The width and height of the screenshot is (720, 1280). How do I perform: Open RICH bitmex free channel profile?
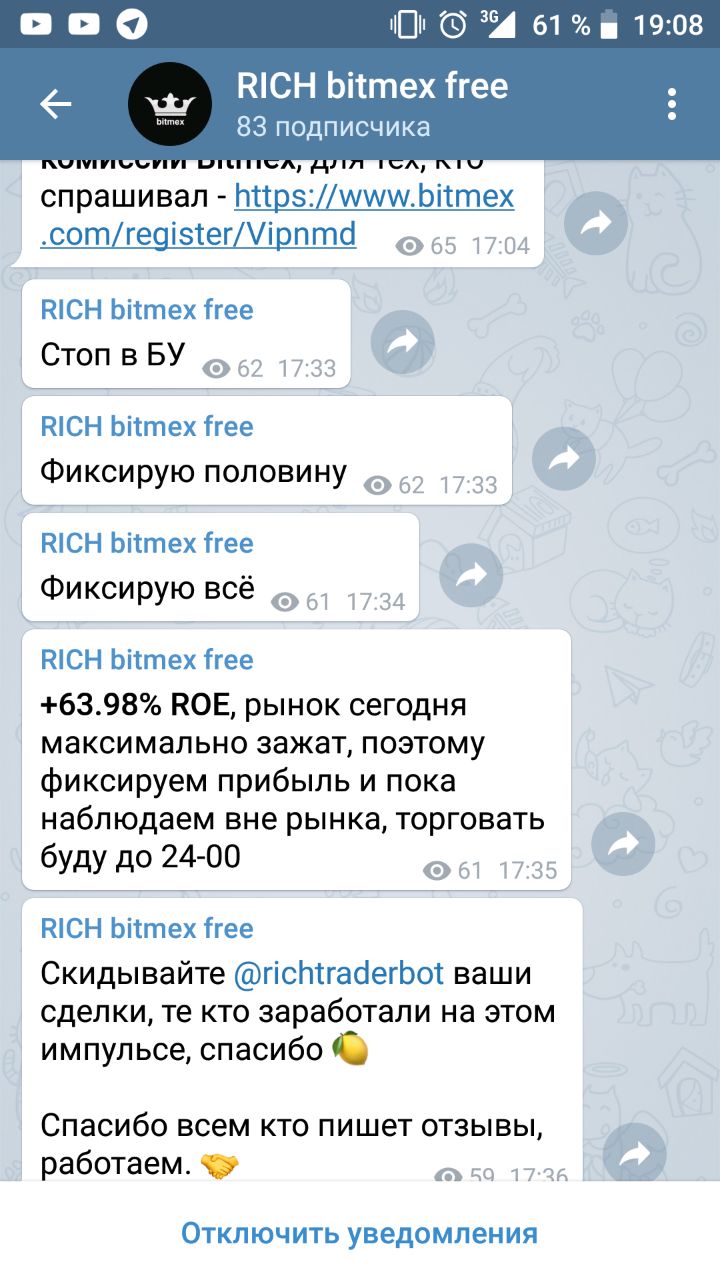point(372,104)
